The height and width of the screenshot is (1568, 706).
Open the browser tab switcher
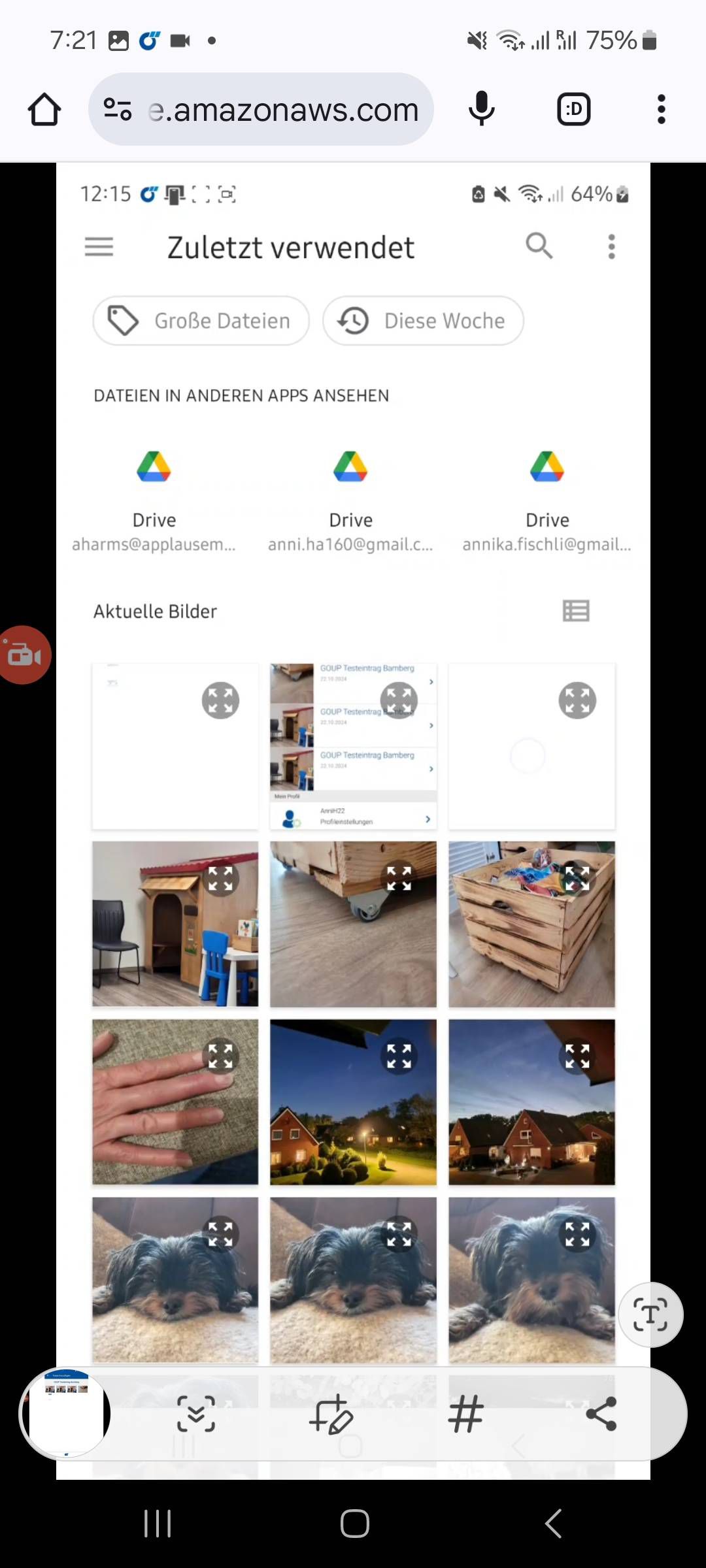574,109
